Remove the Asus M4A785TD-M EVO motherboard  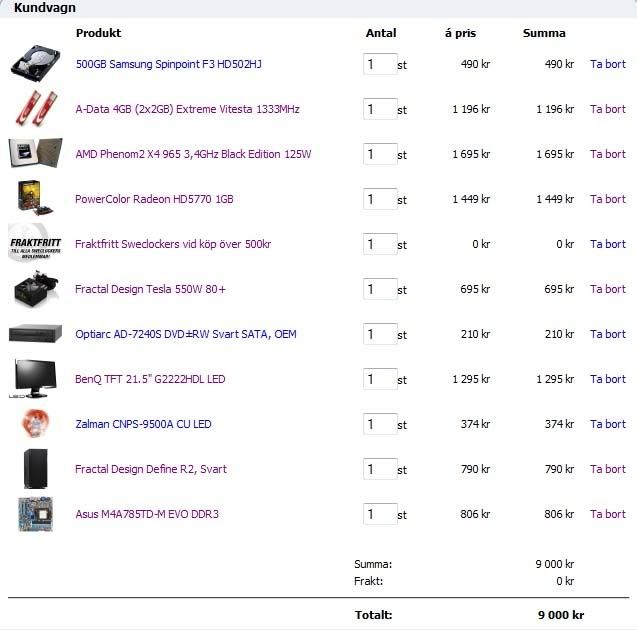click(607, 514)
